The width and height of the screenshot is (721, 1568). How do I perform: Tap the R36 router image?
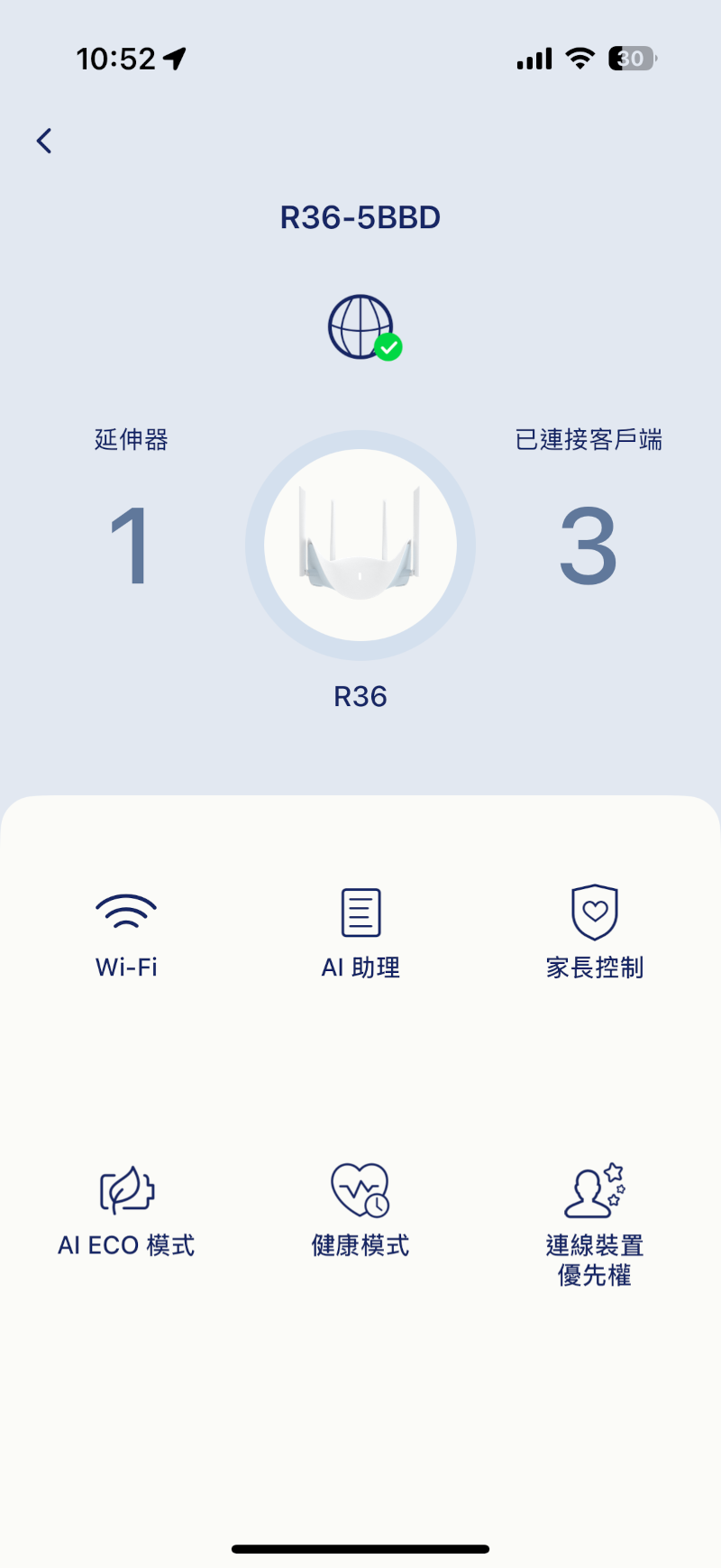click(x=360, y=546)
